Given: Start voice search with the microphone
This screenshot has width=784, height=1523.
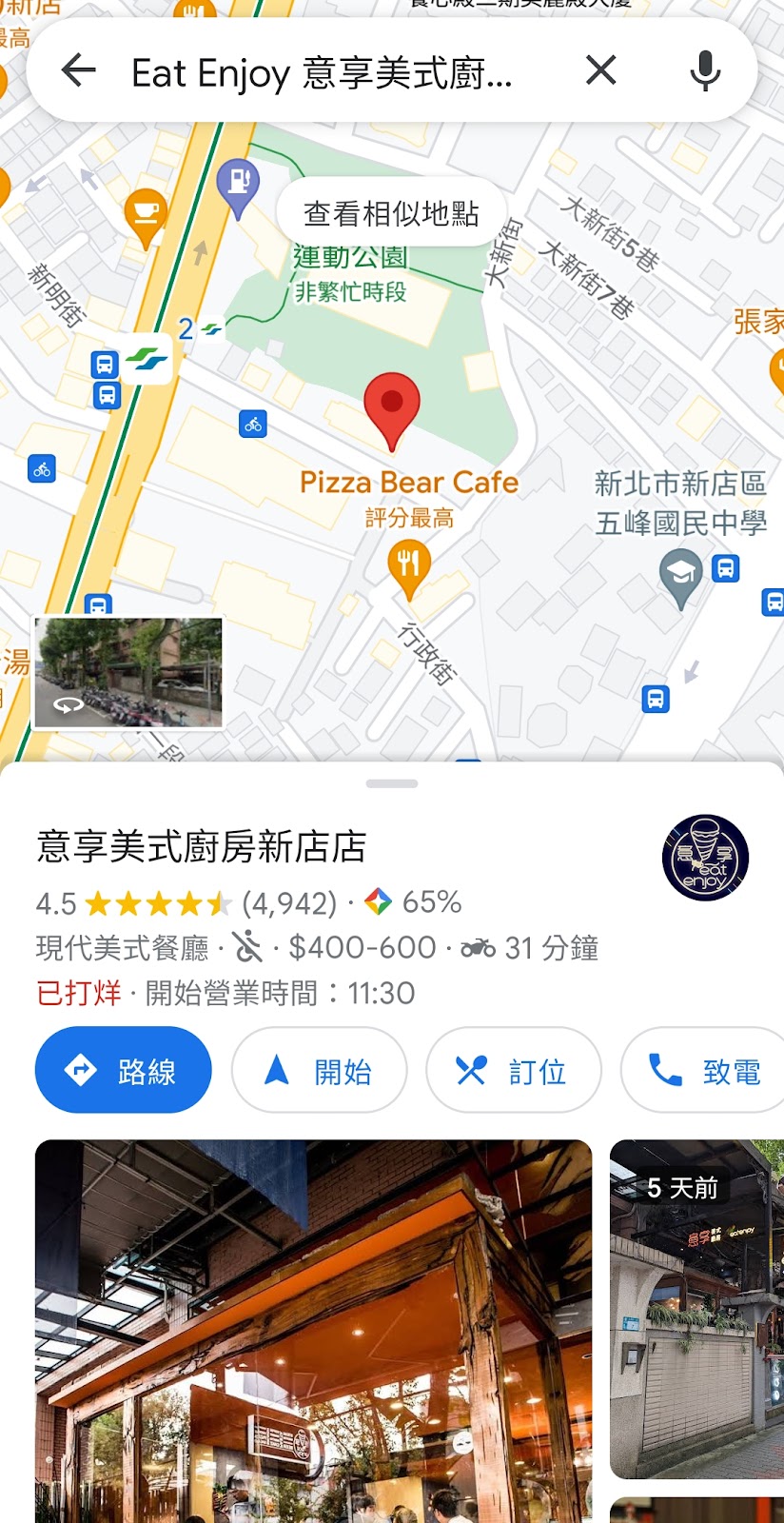Looking at the screenshot, I should coord(705,70).
